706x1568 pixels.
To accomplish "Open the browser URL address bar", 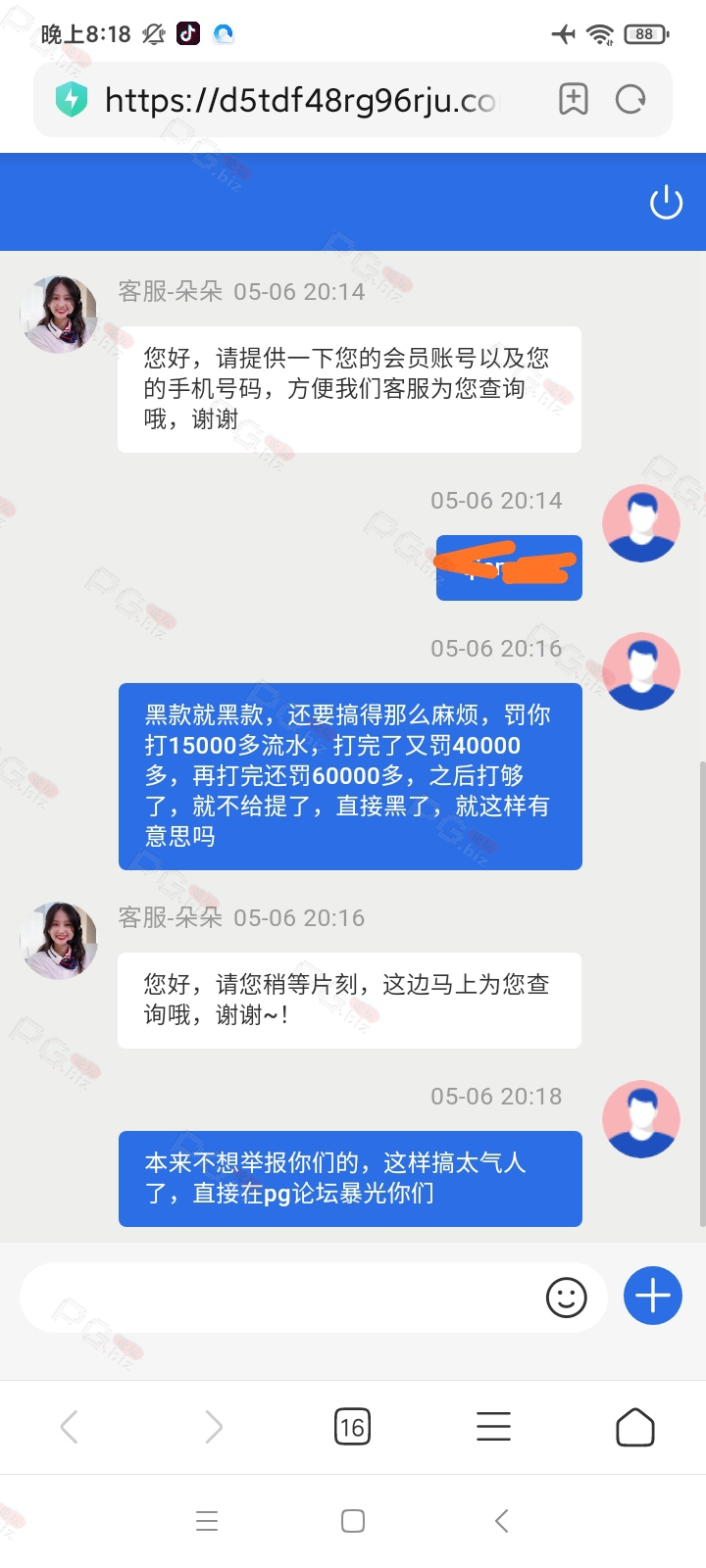I will click(x=301, y=99).
